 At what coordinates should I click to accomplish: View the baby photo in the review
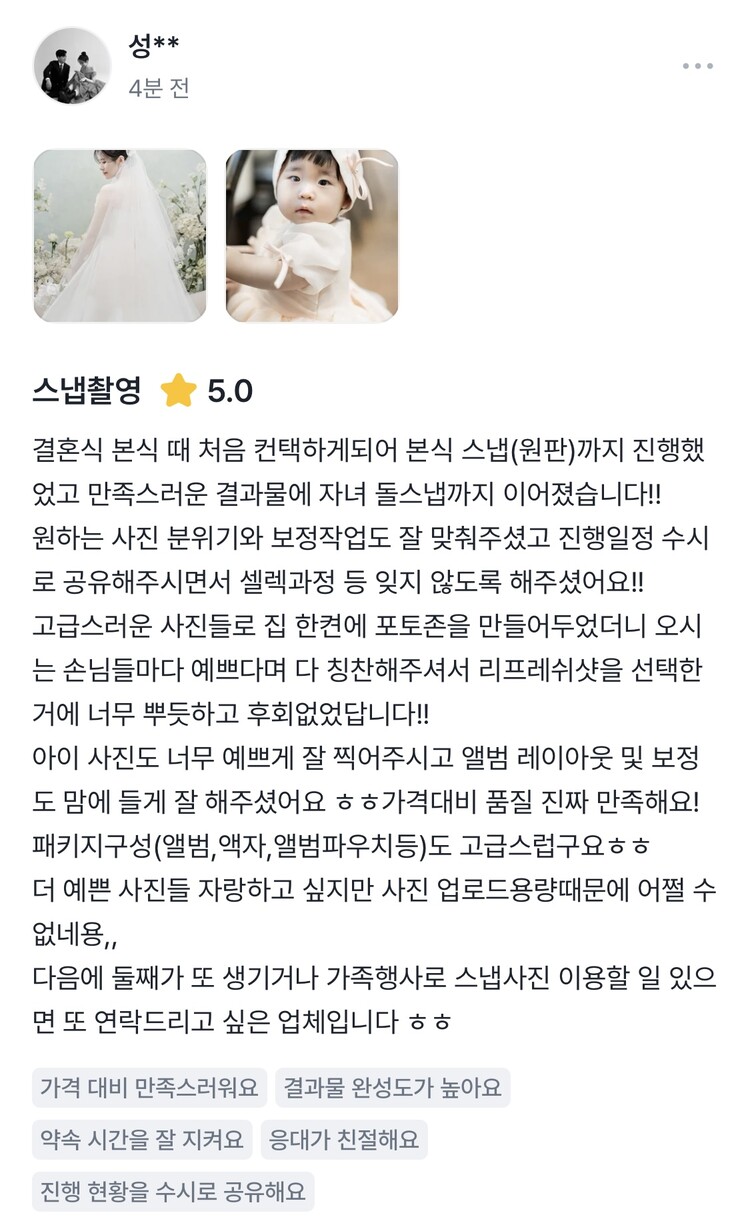[312, 236]
